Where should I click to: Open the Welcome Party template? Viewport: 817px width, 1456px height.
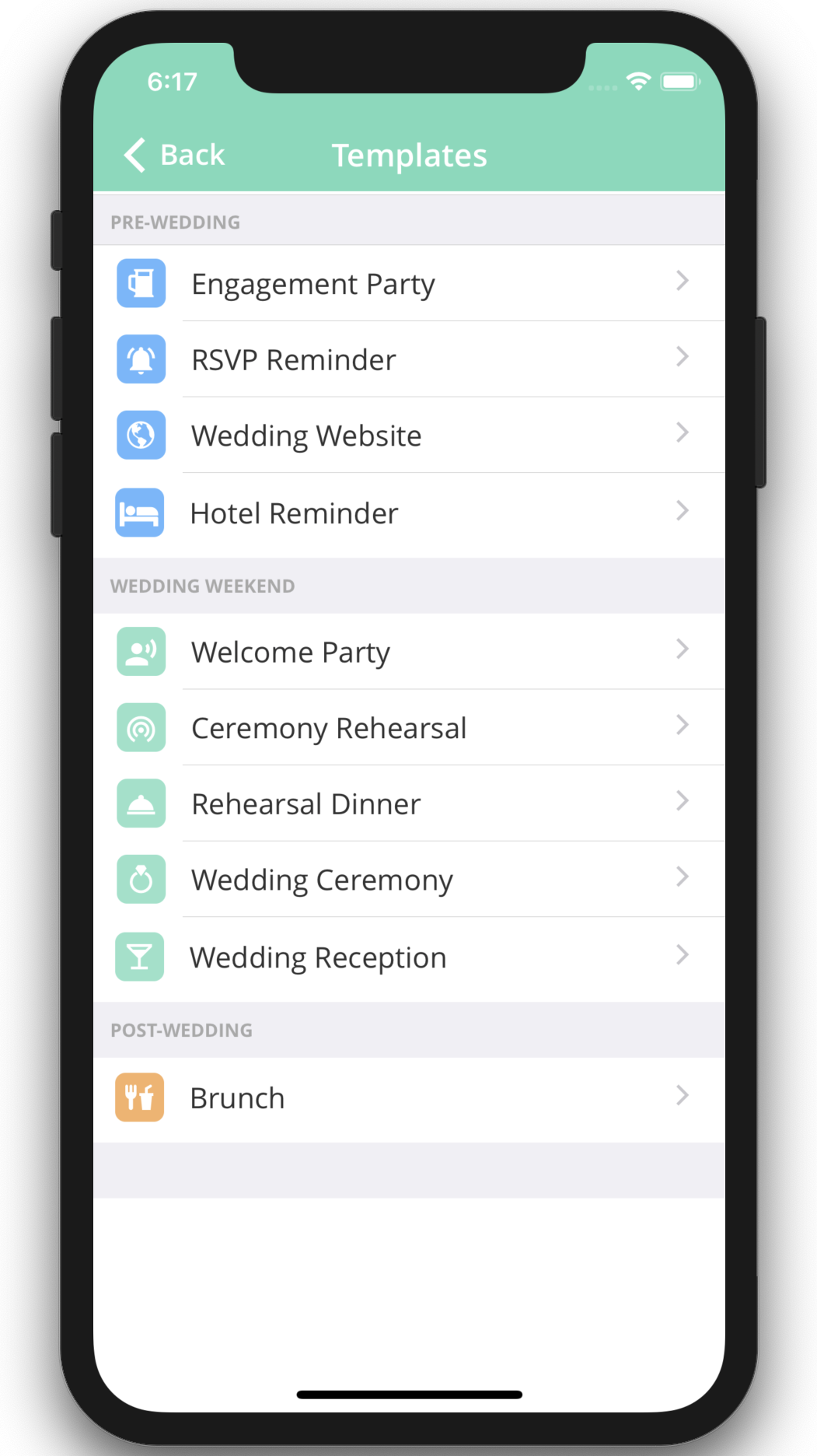[x=408, y=652]
